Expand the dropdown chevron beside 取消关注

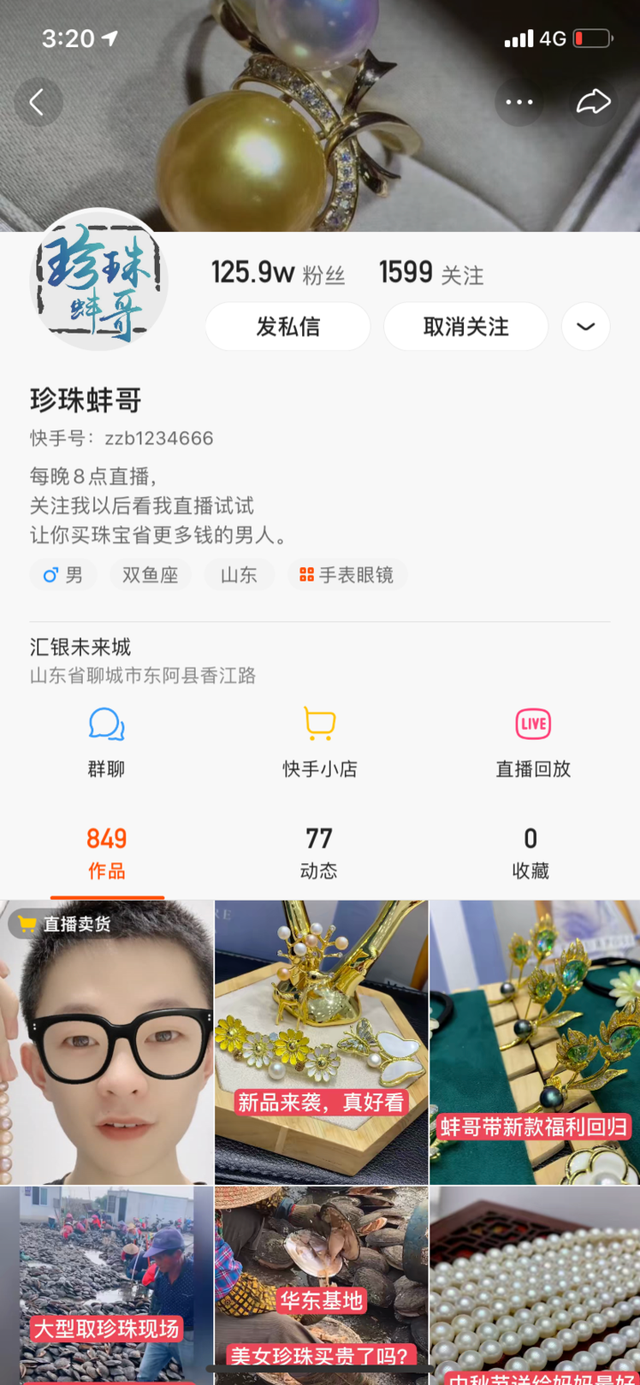586,327
